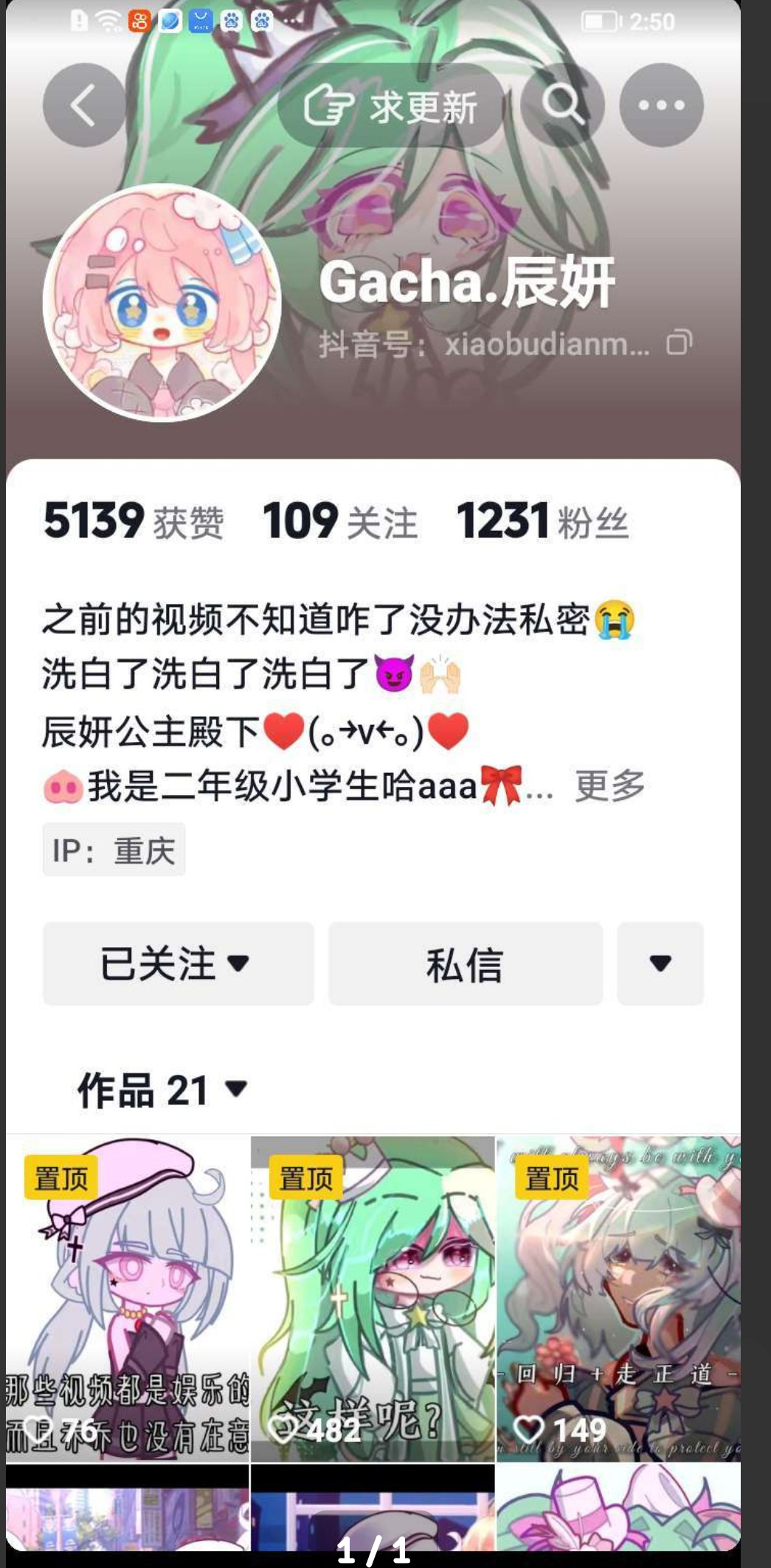Open the profile search icon
Image resolution: width=771 pixels, height=1568 pixels.
(x=562, y=106)
